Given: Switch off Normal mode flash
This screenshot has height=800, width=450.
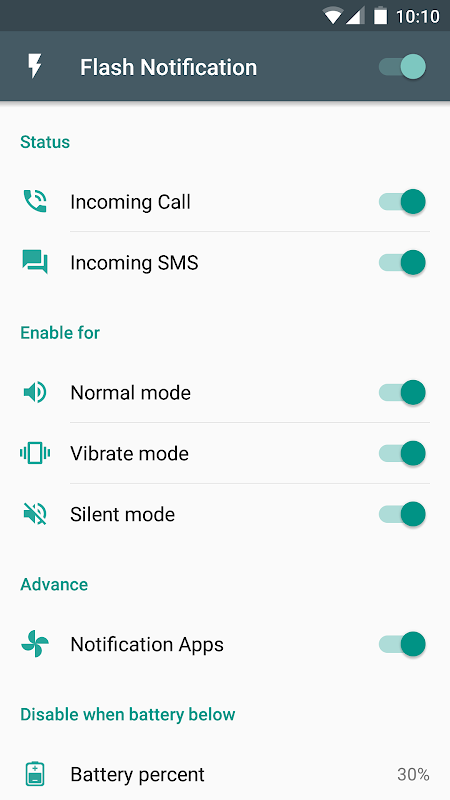Looking at the screenshot, I should tap(402, 392).
